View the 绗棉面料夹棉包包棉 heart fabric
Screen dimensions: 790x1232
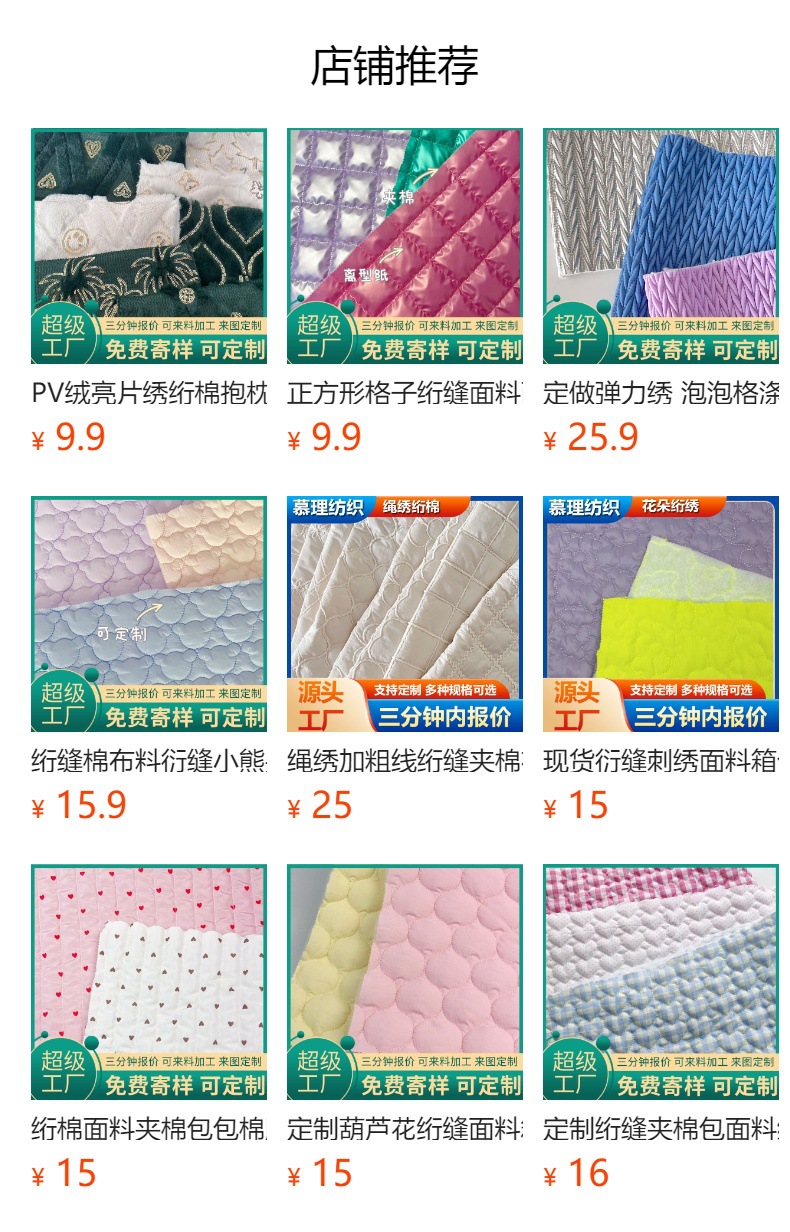coord(149,982)
